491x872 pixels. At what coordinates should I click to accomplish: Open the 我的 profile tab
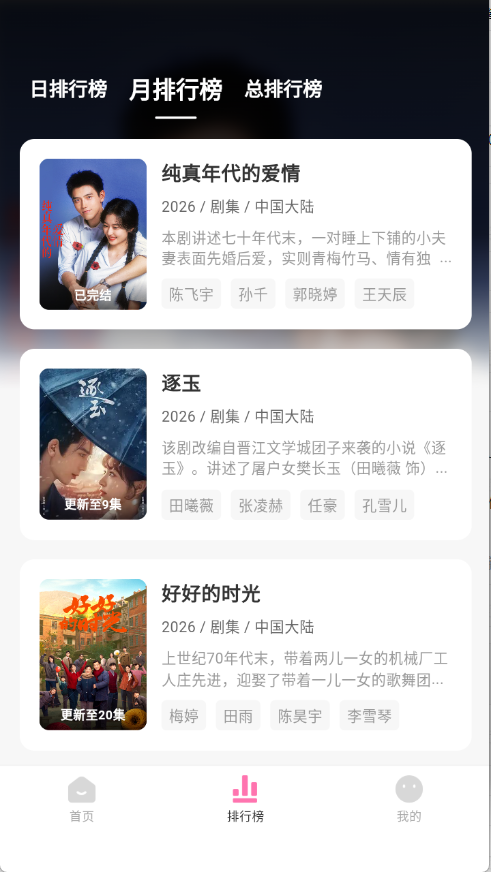click(409, 799)
